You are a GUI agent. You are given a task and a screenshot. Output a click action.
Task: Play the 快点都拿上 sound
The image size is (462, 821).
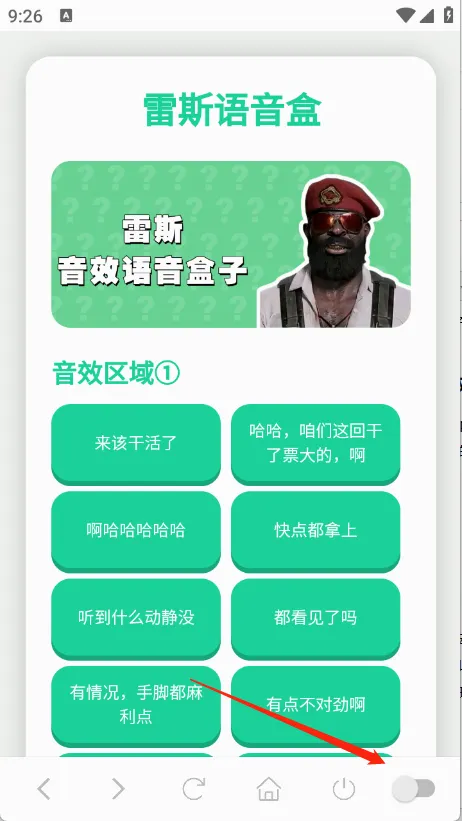point(315,531)
